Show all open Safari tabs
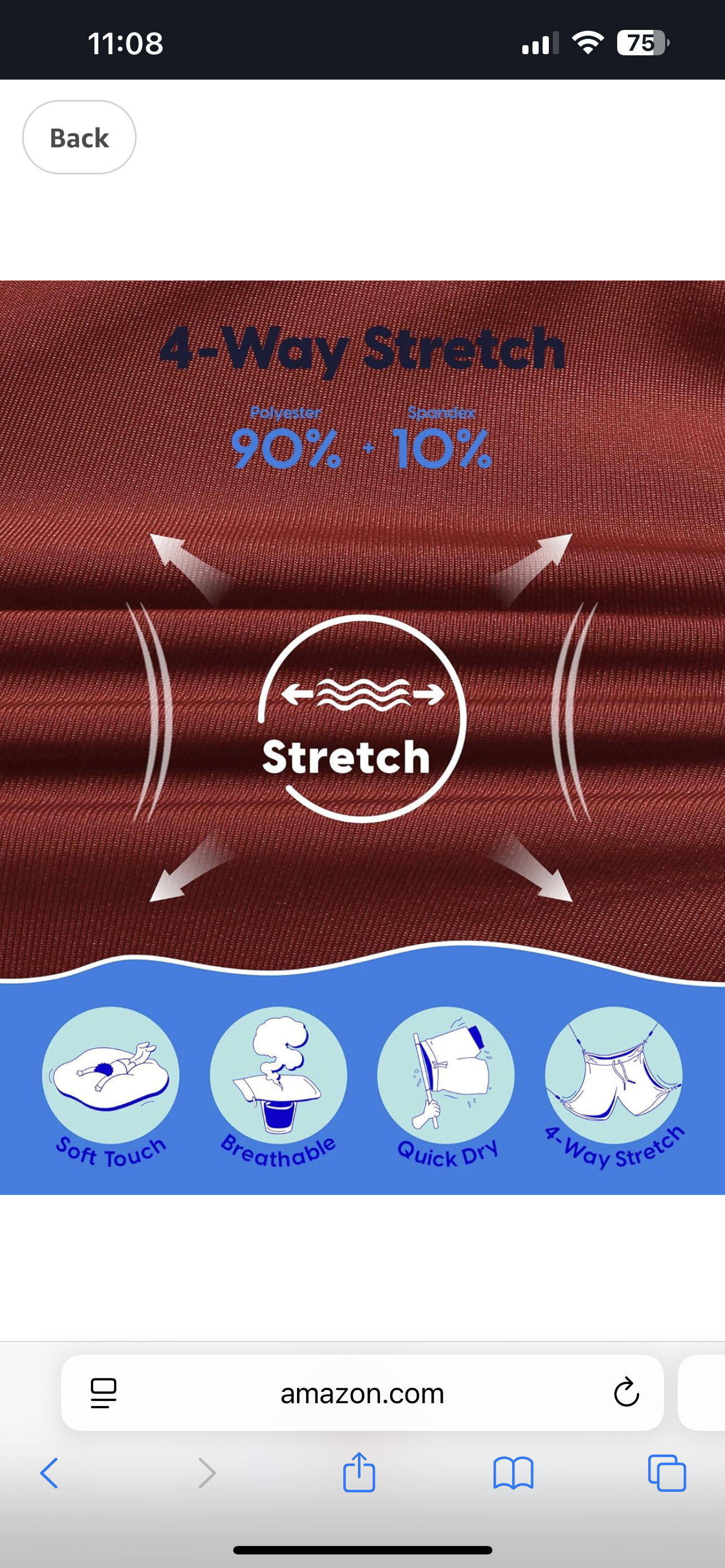The width and height of the screenshot is (725, 1568). 667,1473
